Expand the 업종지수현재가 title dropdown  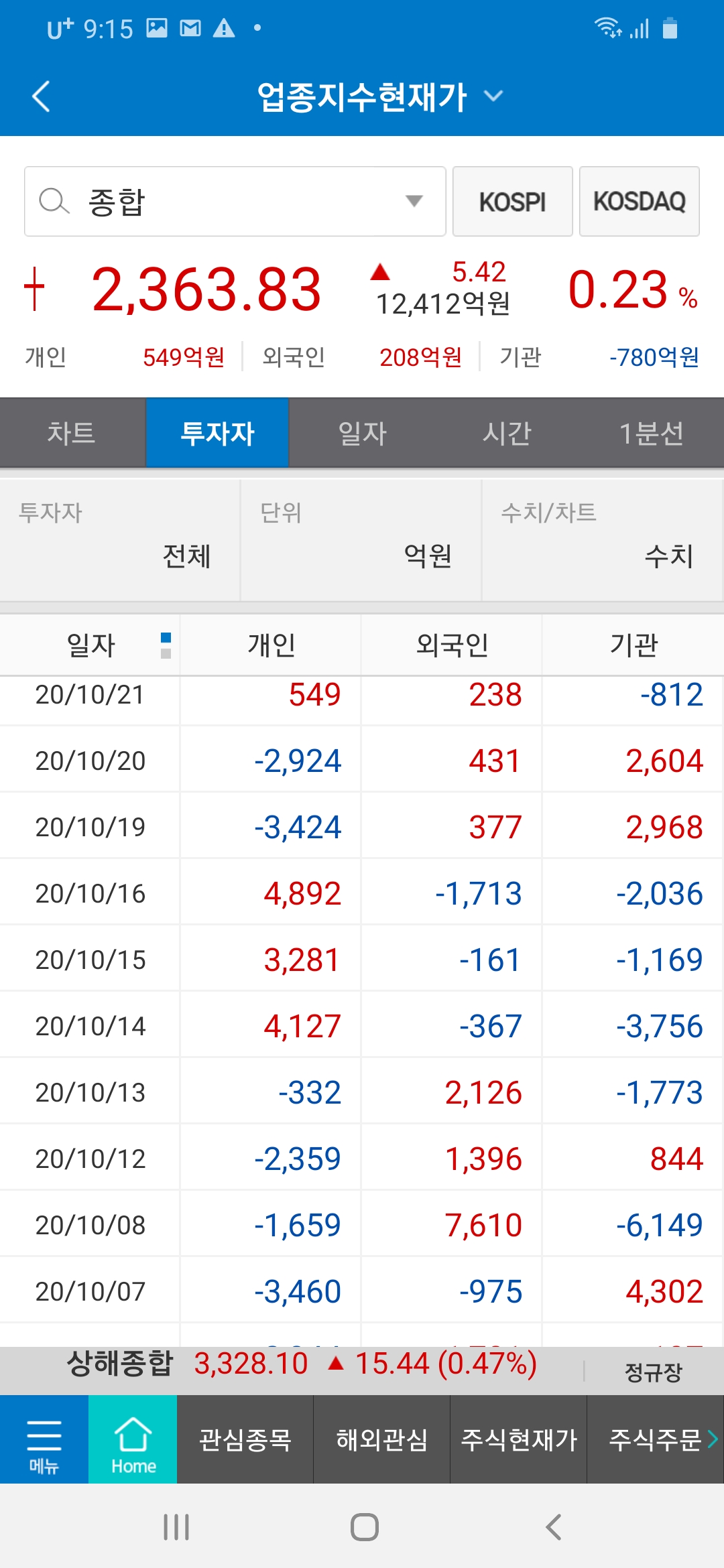pyautogui.click(x=493, y=96)
